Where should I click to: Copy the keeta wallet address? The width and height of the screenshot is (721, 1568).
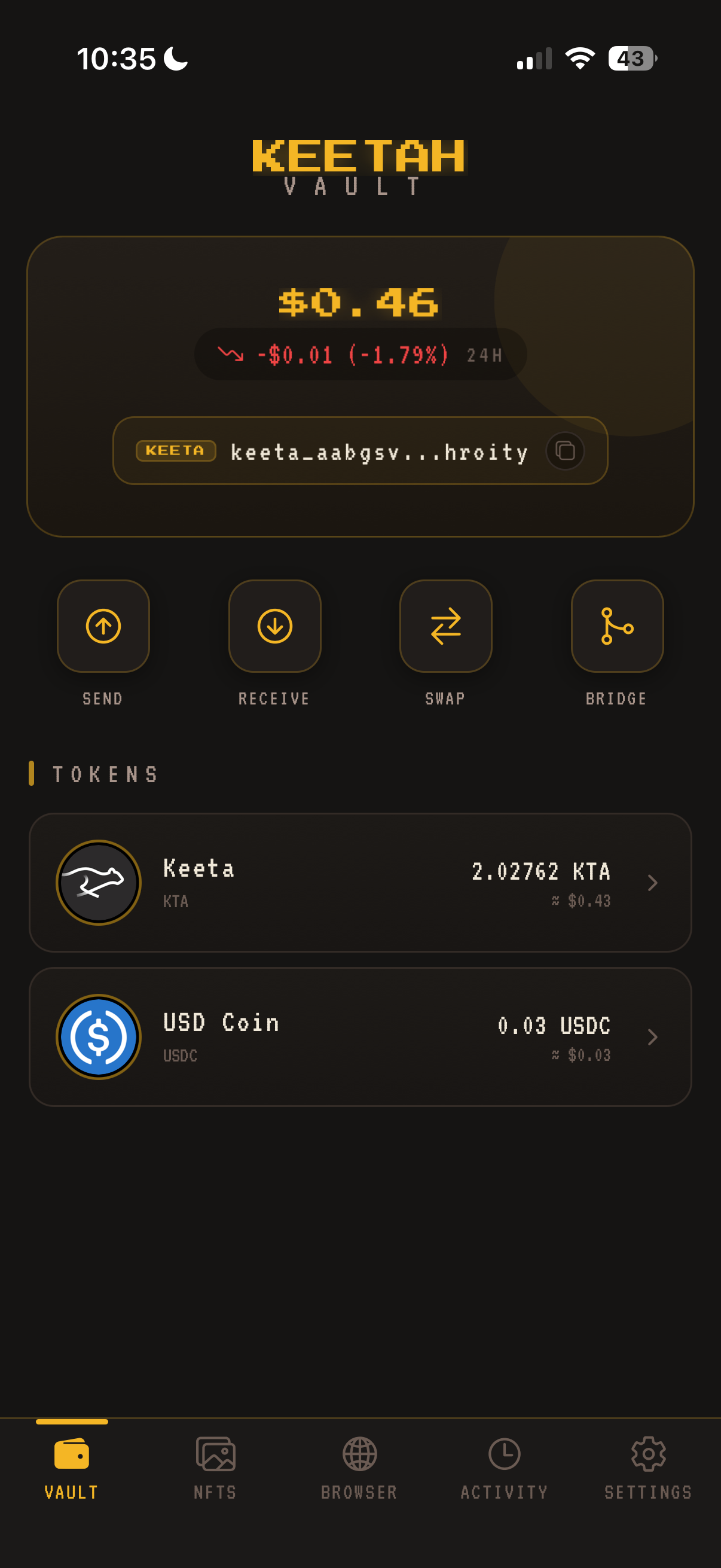coord(564,451)
